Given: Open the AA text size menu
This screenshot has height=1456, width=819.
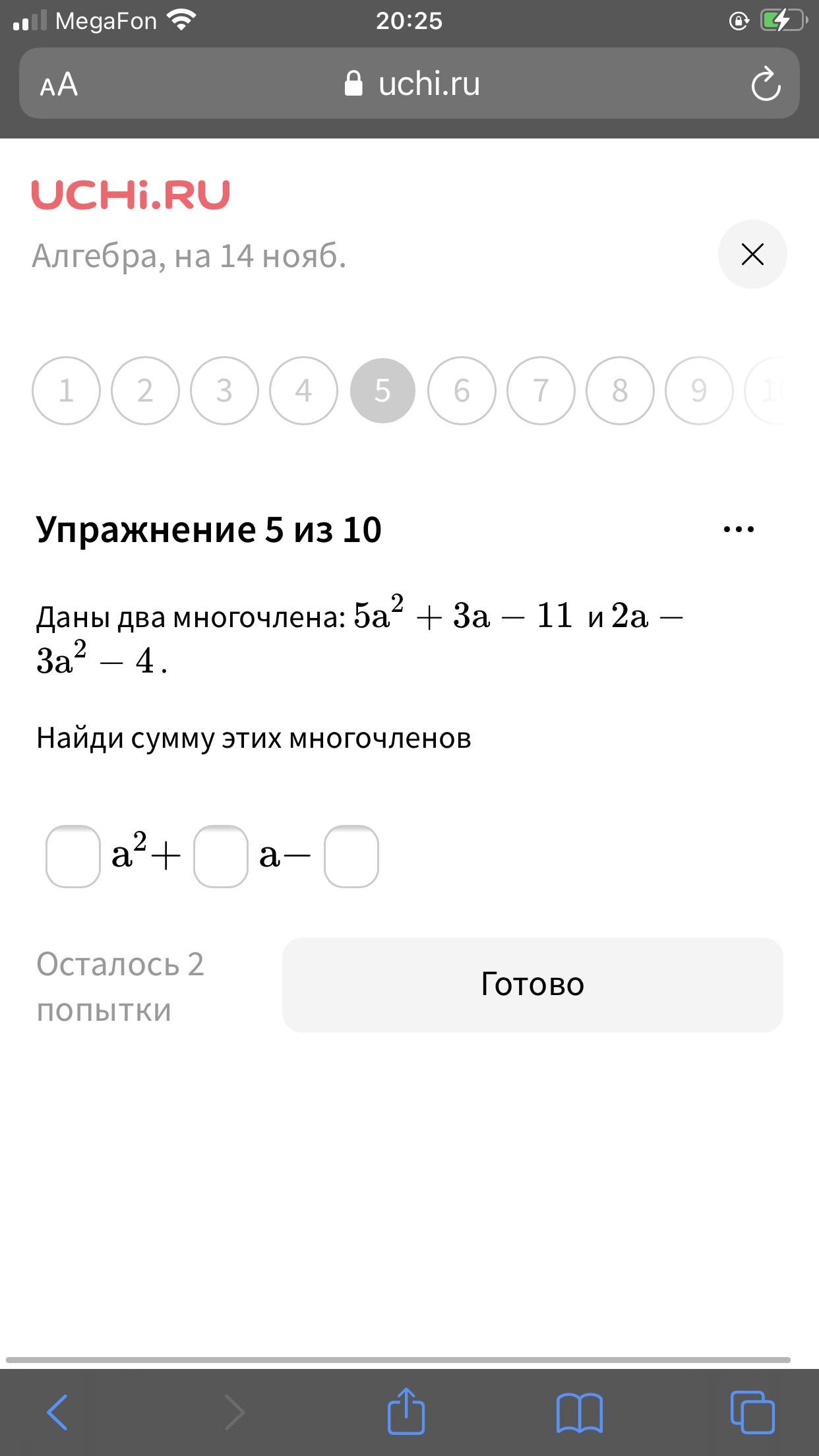Looking at the screenshot, I should (59, 84).
